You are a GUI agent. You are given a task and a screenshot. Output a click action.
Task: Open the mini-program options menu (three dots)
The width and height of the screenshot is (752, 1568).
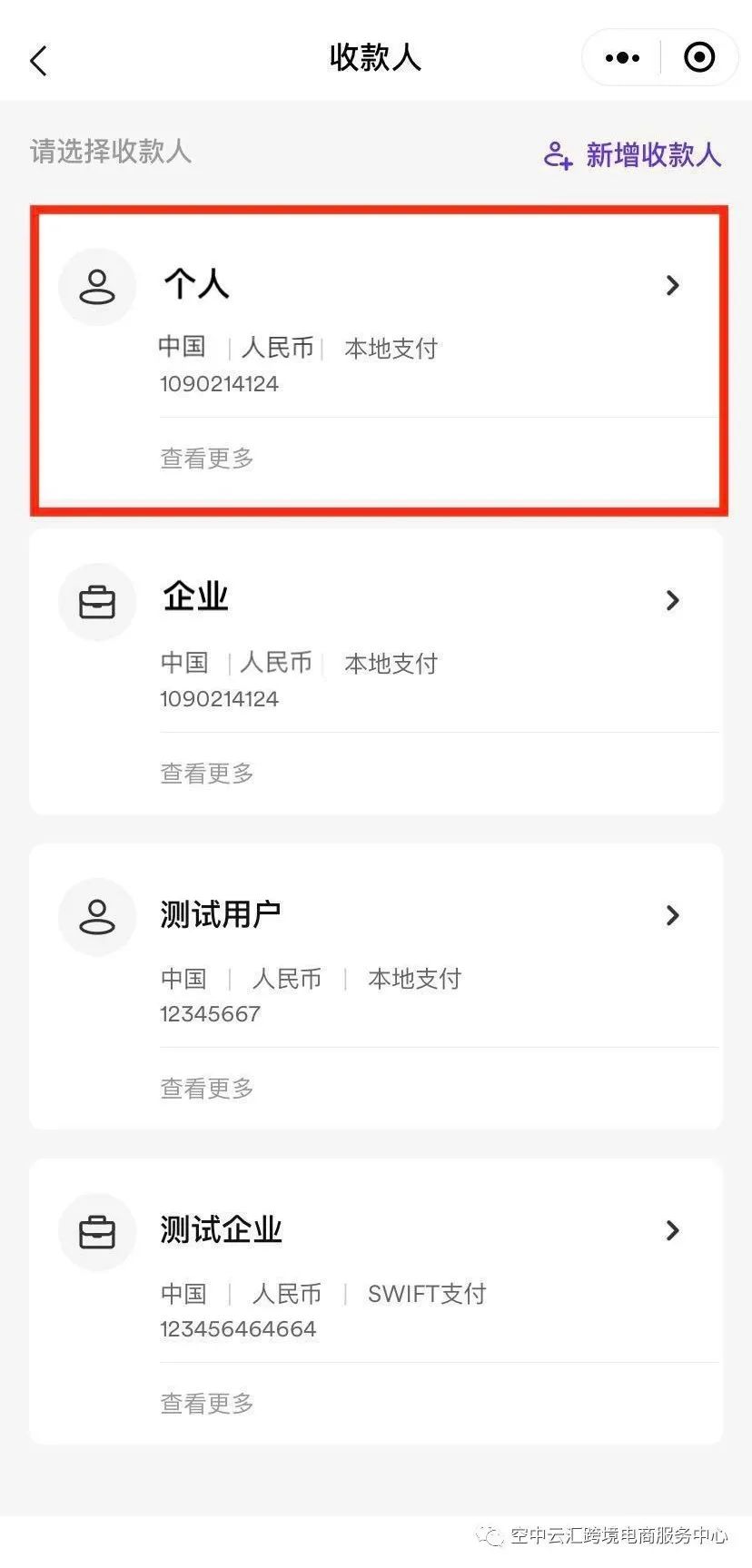pyautogui.click(x=622, y=57)
